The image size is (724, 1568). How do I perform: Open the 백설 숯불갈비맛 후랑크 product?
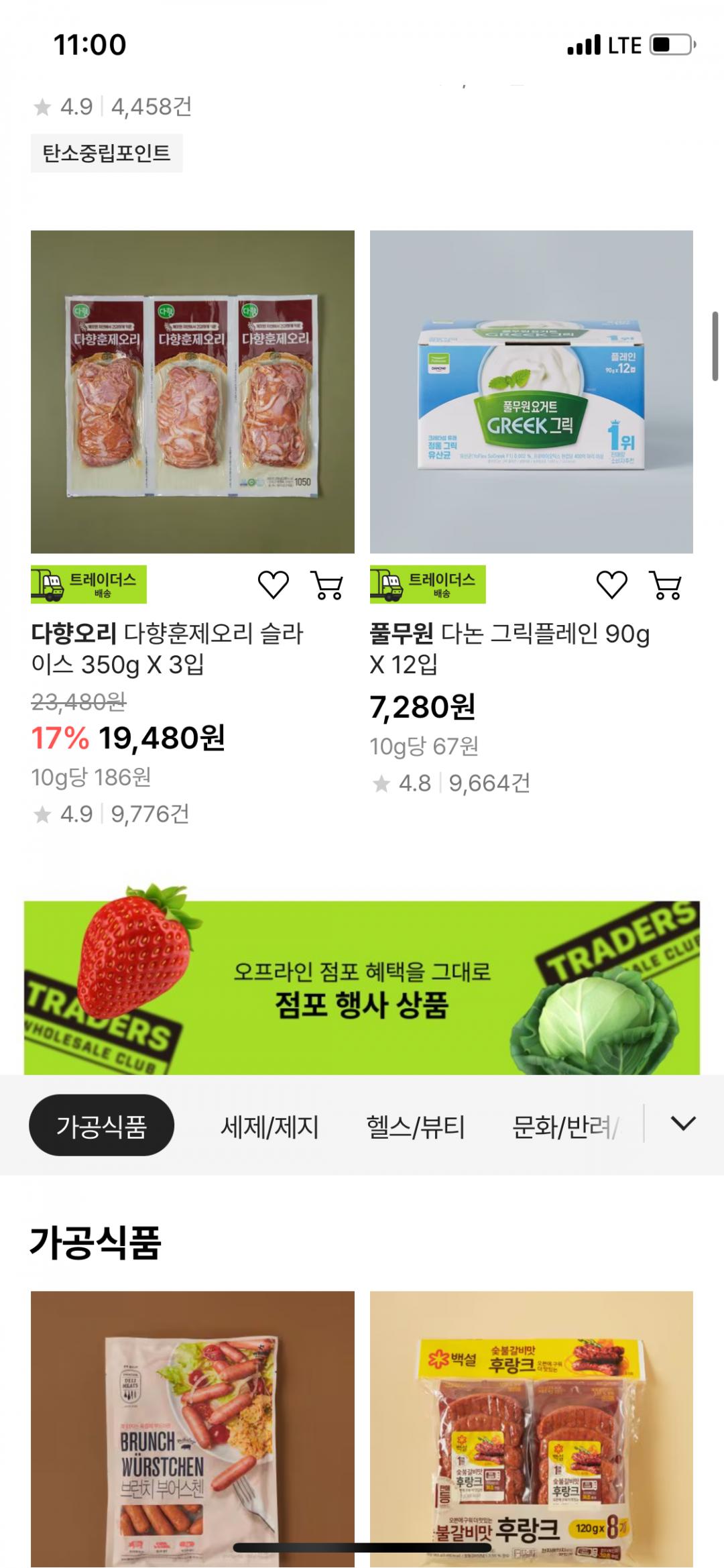(x=531, y=1429)
